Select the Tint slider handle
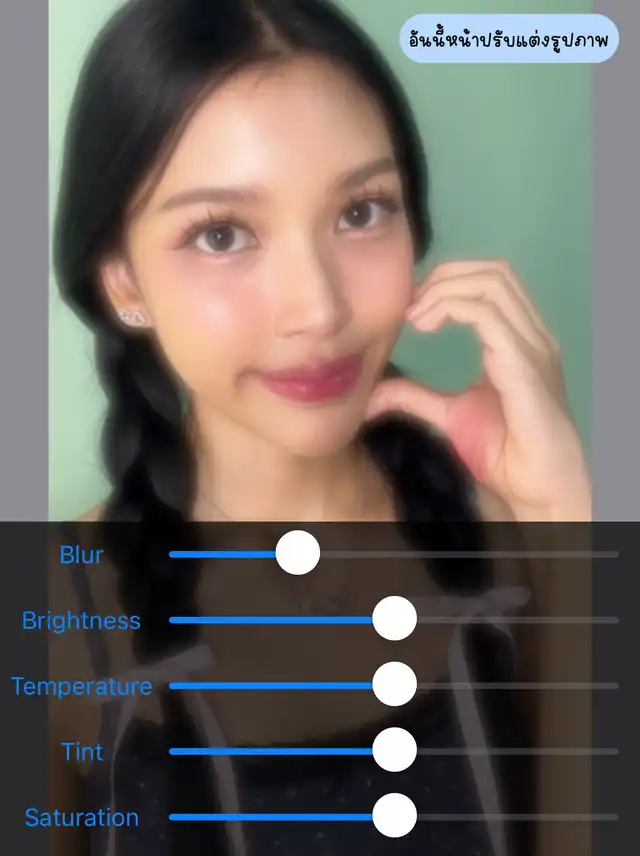The image size is (640, 856). click(x=394, y=750)
